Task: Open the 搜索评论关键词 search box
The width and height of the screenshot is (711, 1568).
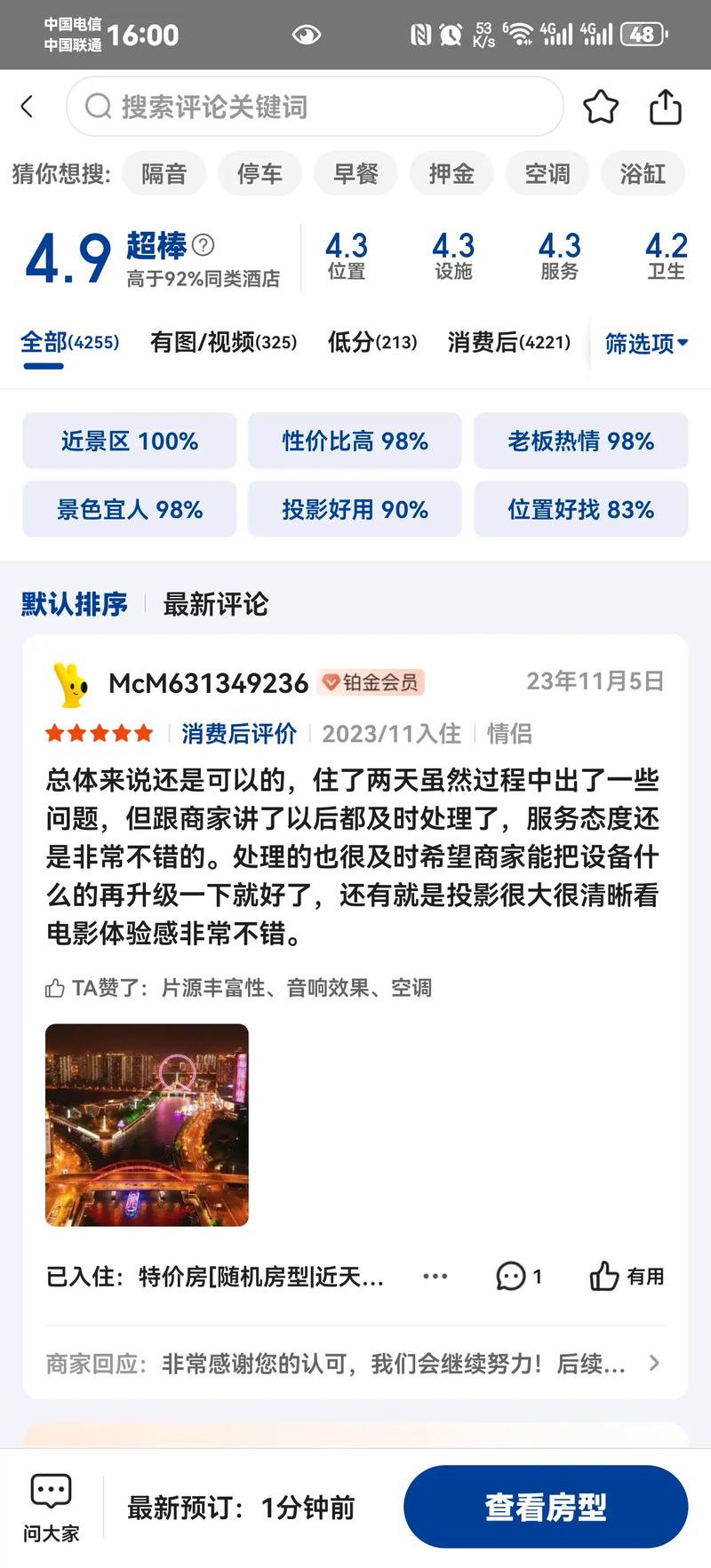Action: click(x=315, y=107)
